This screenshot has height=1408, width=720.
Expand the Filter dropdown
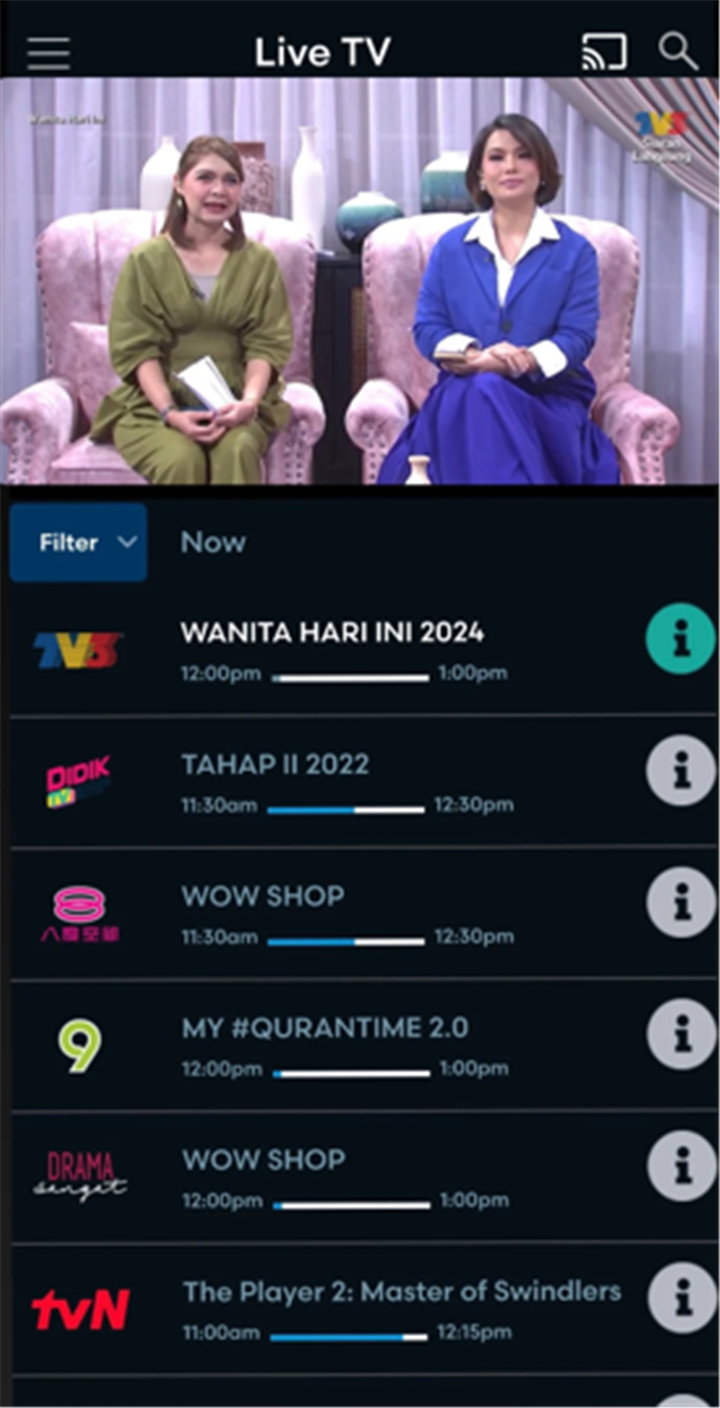coord(79,542)
